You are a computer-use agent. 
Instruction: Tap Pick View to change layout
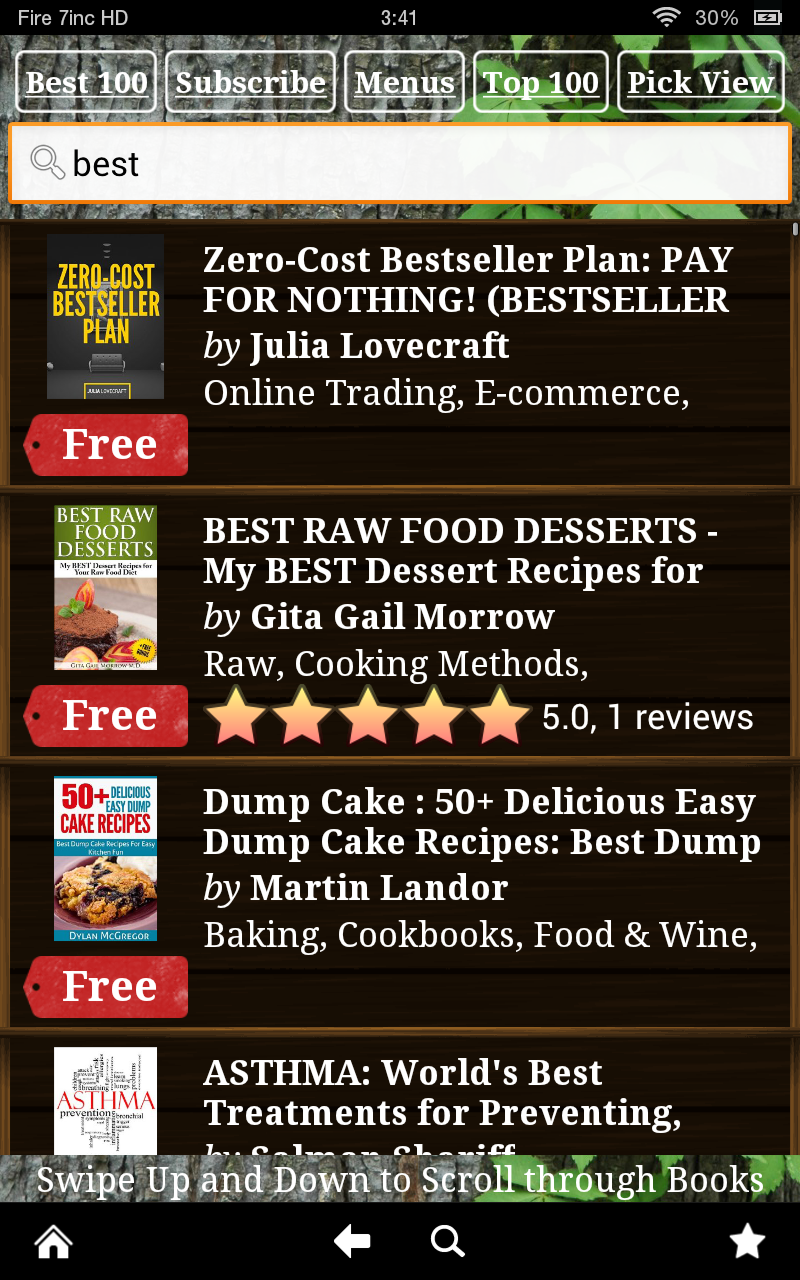700,82
